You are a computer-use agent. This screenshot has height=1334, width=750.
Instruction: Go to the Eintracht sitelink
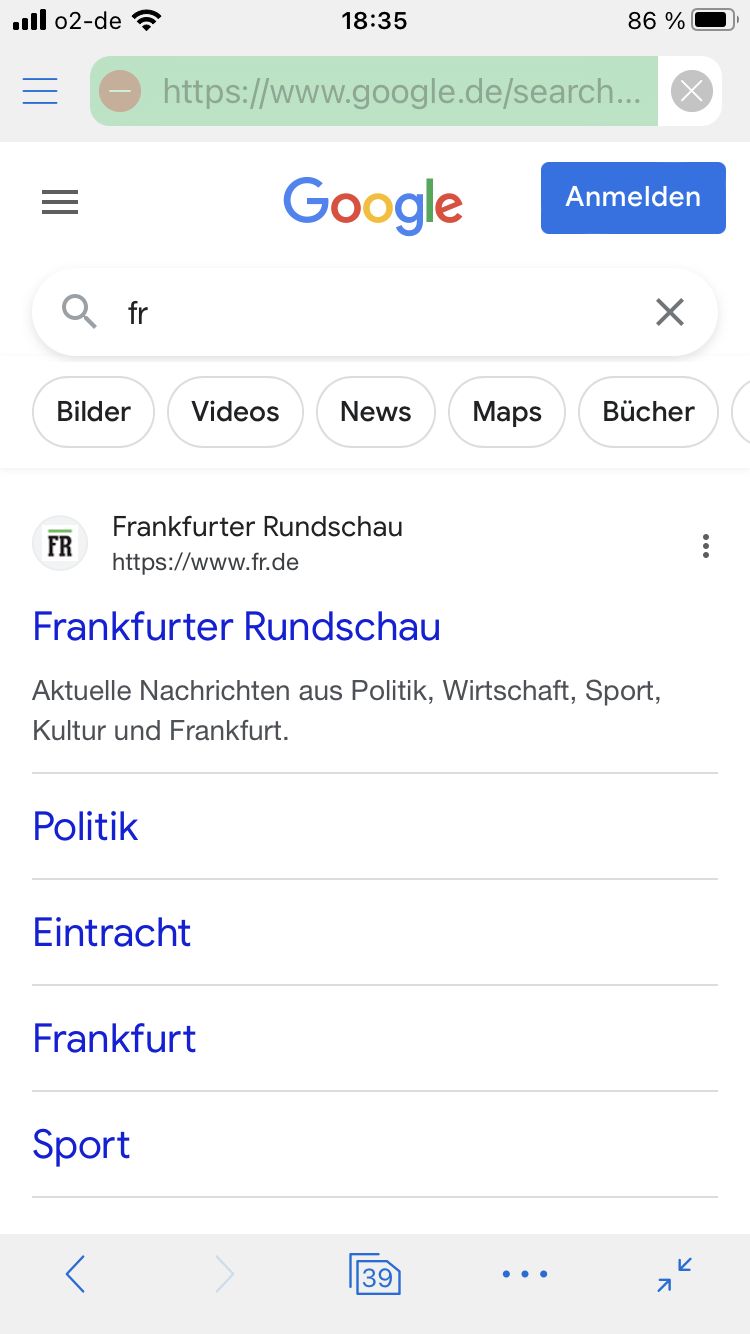click(x=112, y=933)
